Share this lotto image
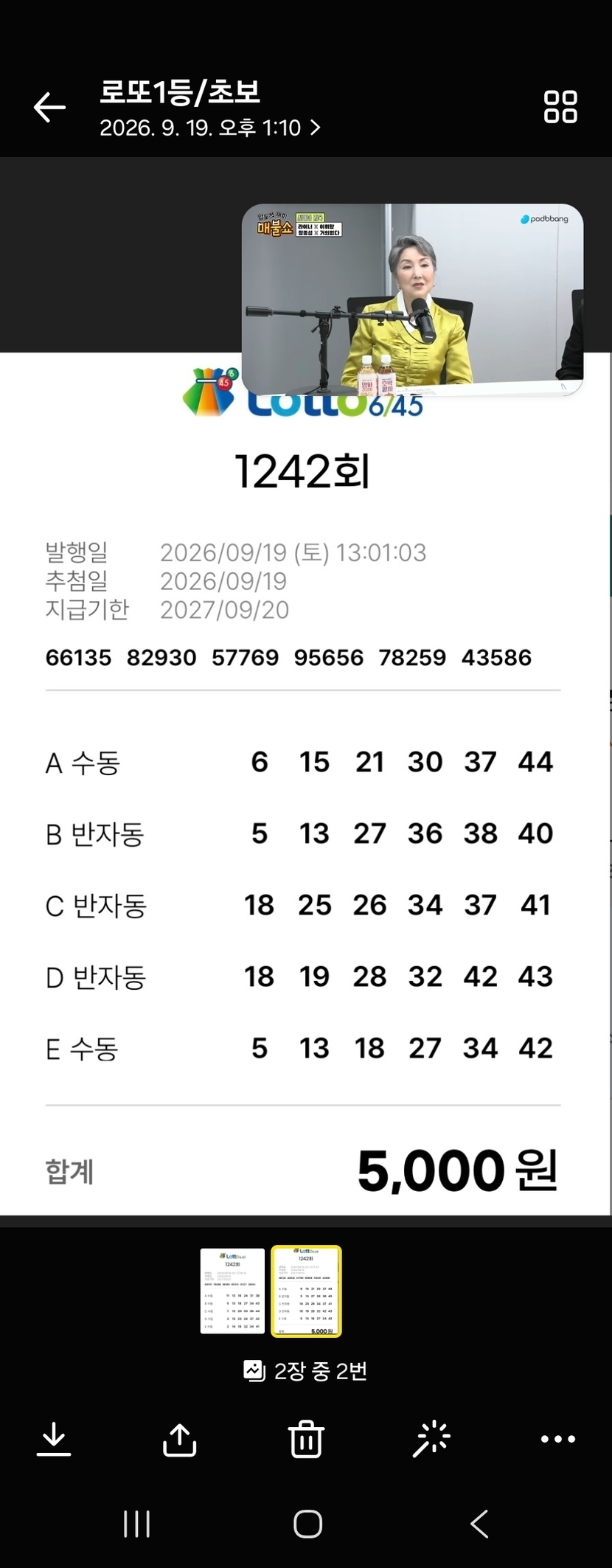The width and height of the screenshot is (612, 1568). (x=179, y=1438)
